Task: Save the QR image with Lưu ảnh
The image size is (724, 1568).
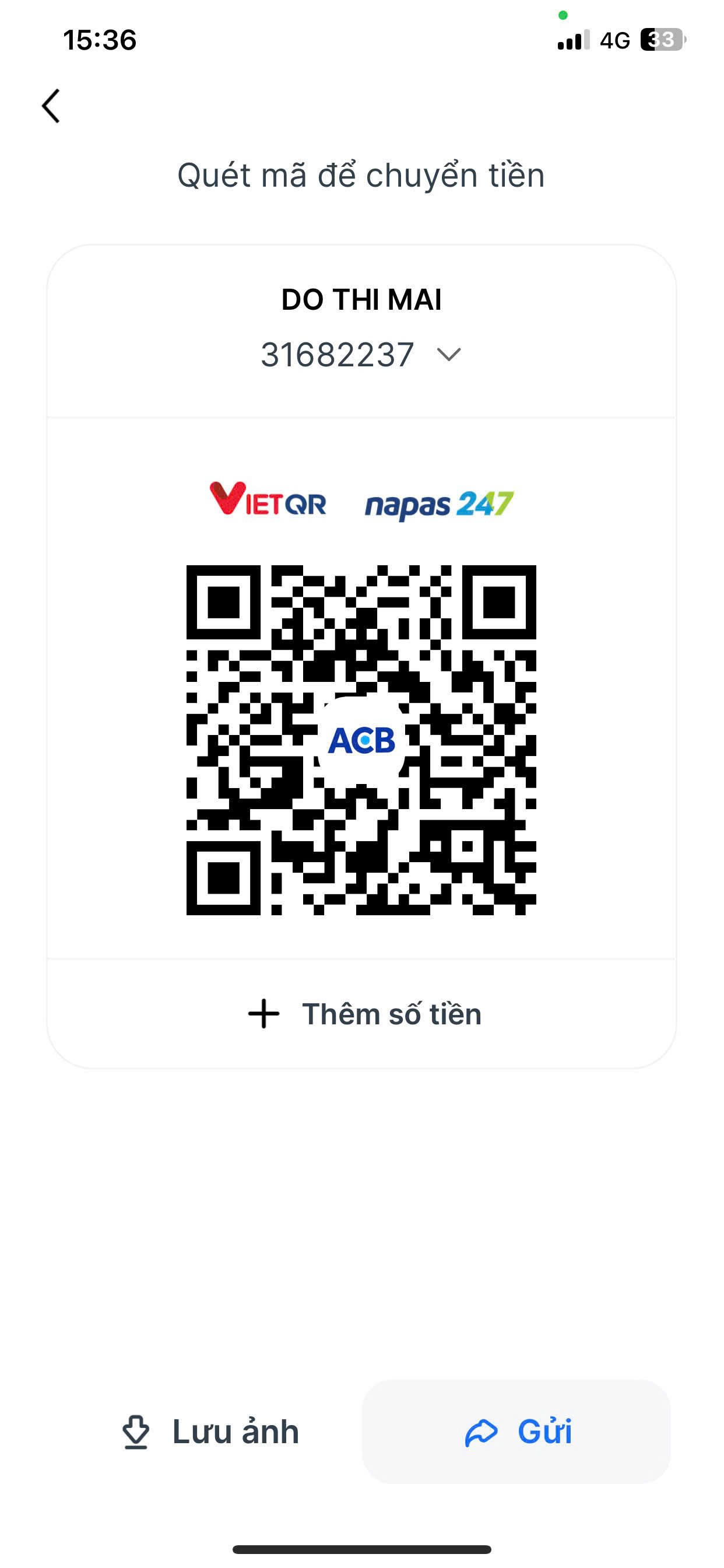Action: point(210,1431)
